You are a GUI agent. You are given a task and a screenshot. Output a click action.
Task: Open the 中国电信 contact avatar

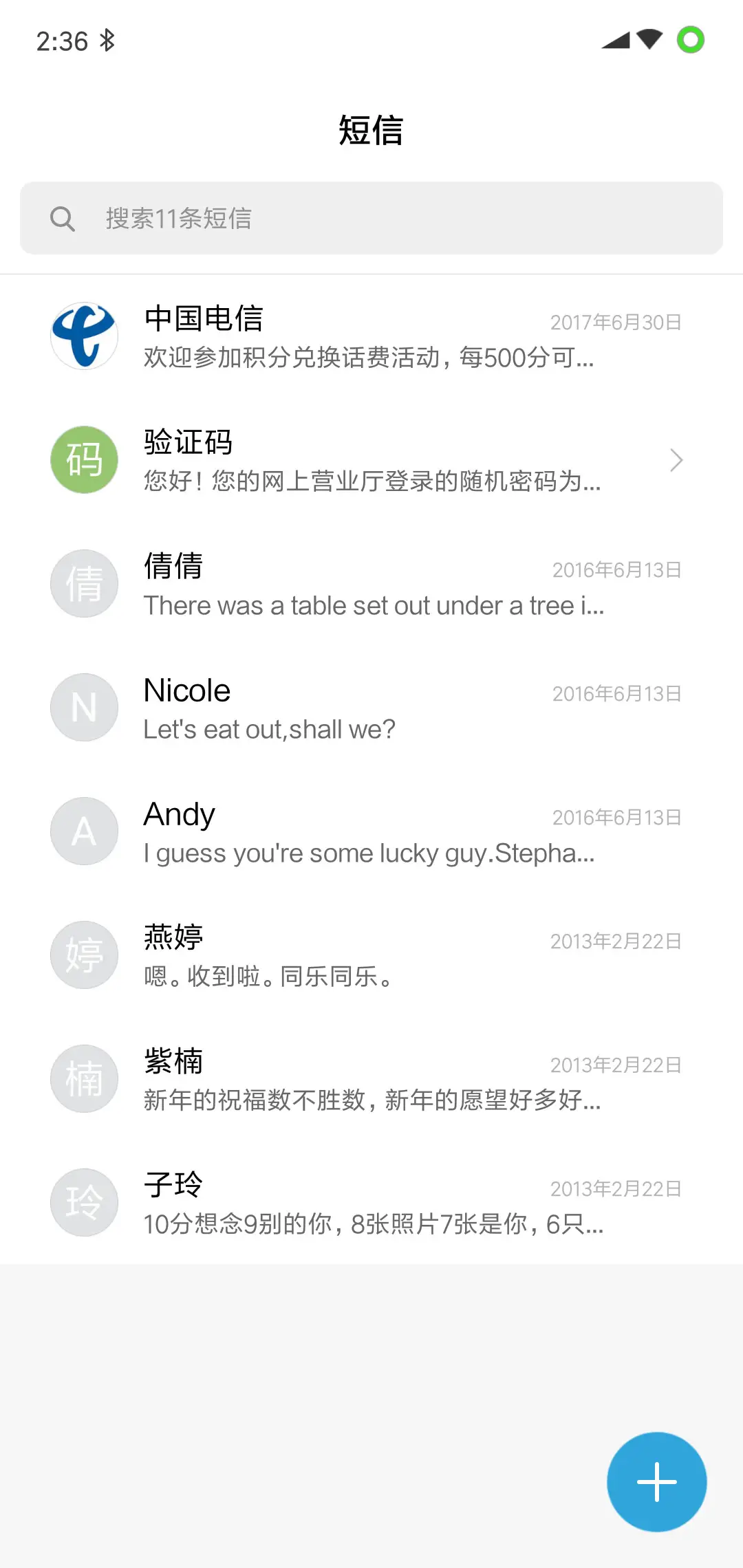click(84, 336)
